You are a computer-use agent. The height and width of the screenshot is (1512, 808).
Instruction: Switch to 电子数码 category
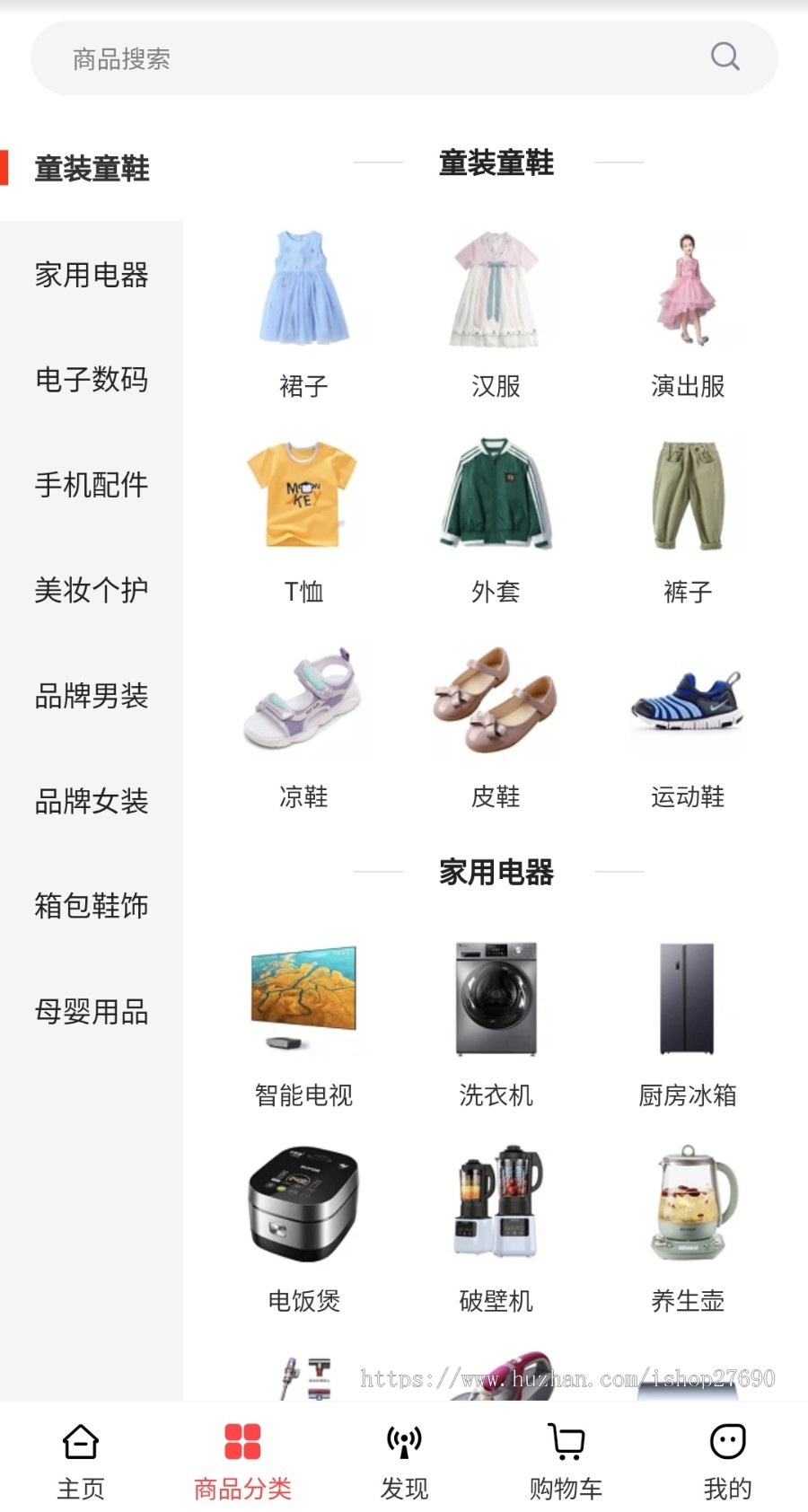tap(92, 380)
